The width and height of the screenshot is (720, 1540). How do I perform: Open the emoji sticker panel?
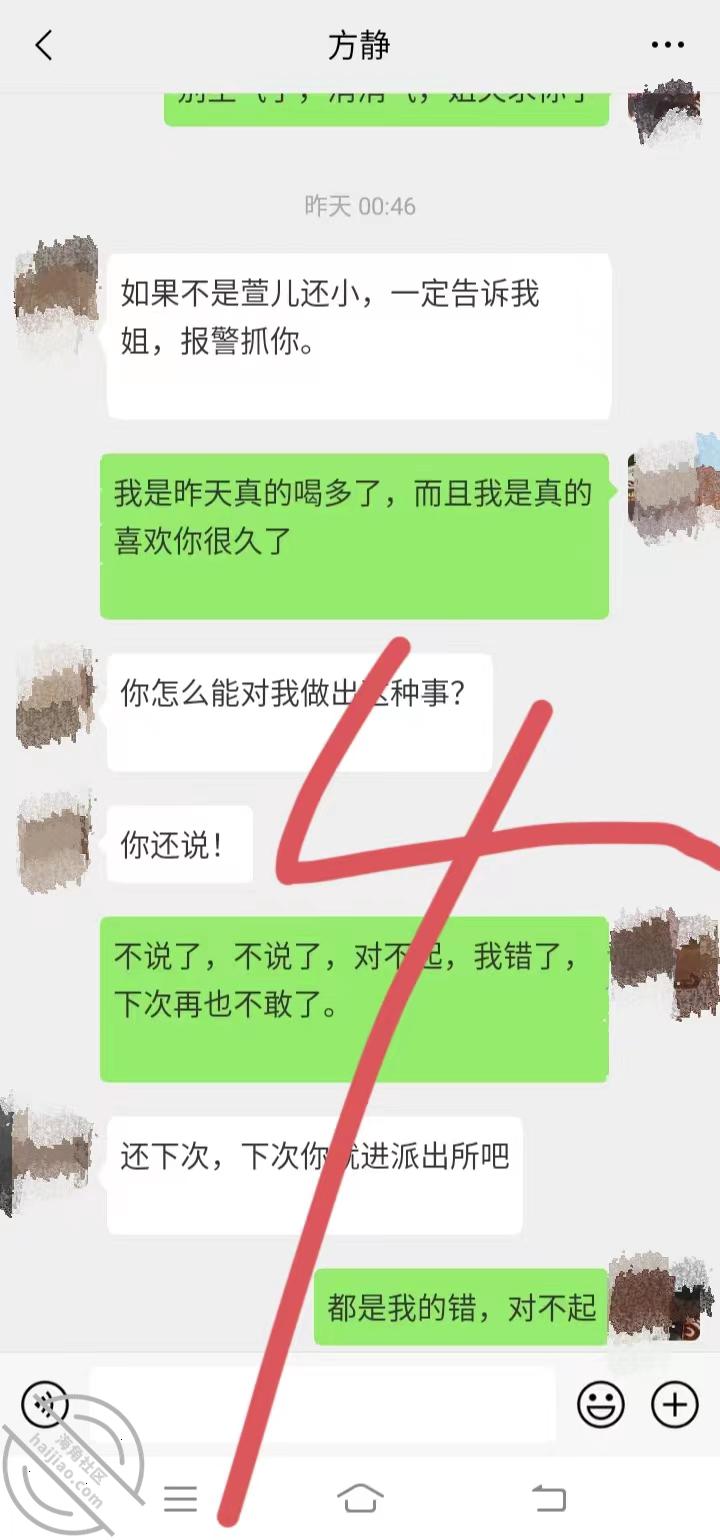[601, 1404]
